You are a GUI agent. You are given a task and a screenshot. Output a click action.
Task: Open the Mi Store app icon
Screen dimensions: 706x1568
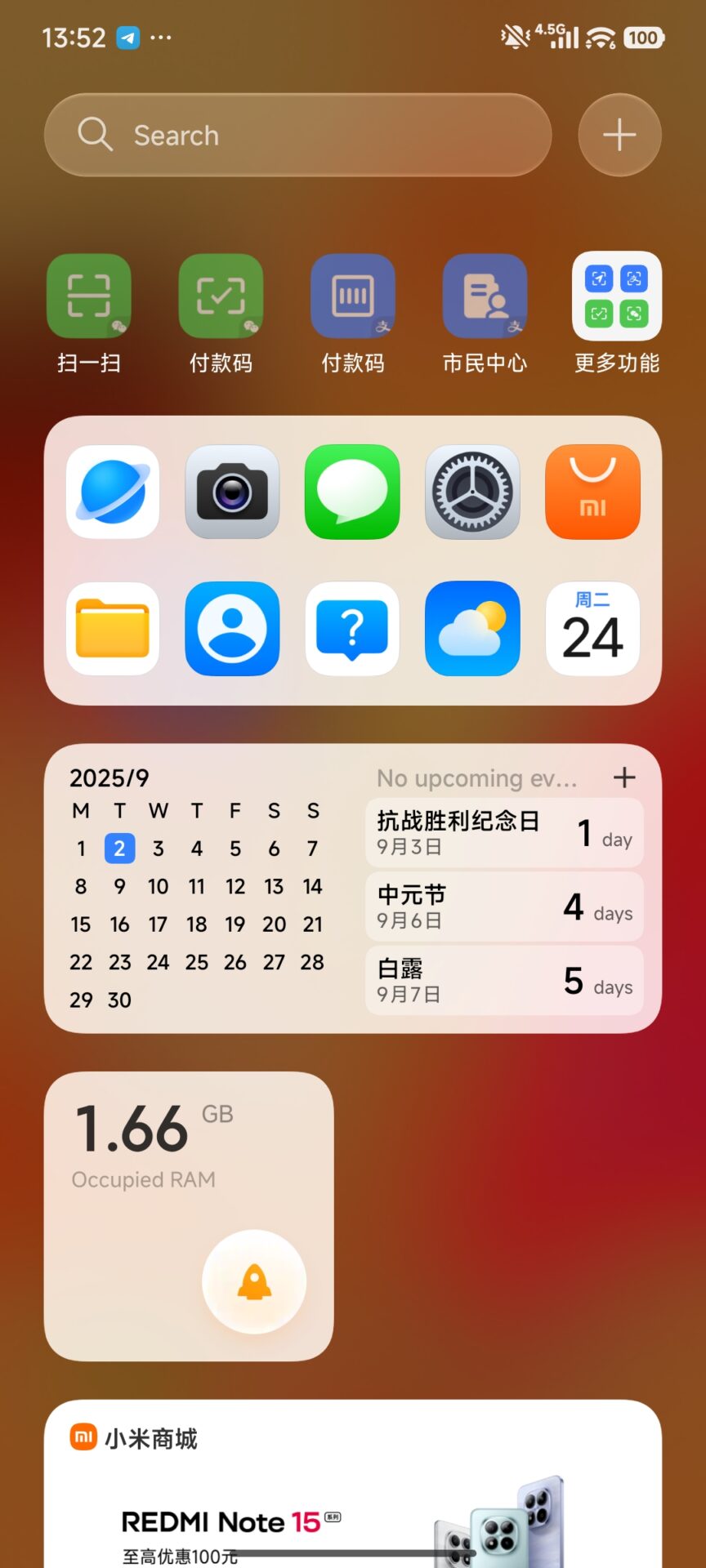592,492
